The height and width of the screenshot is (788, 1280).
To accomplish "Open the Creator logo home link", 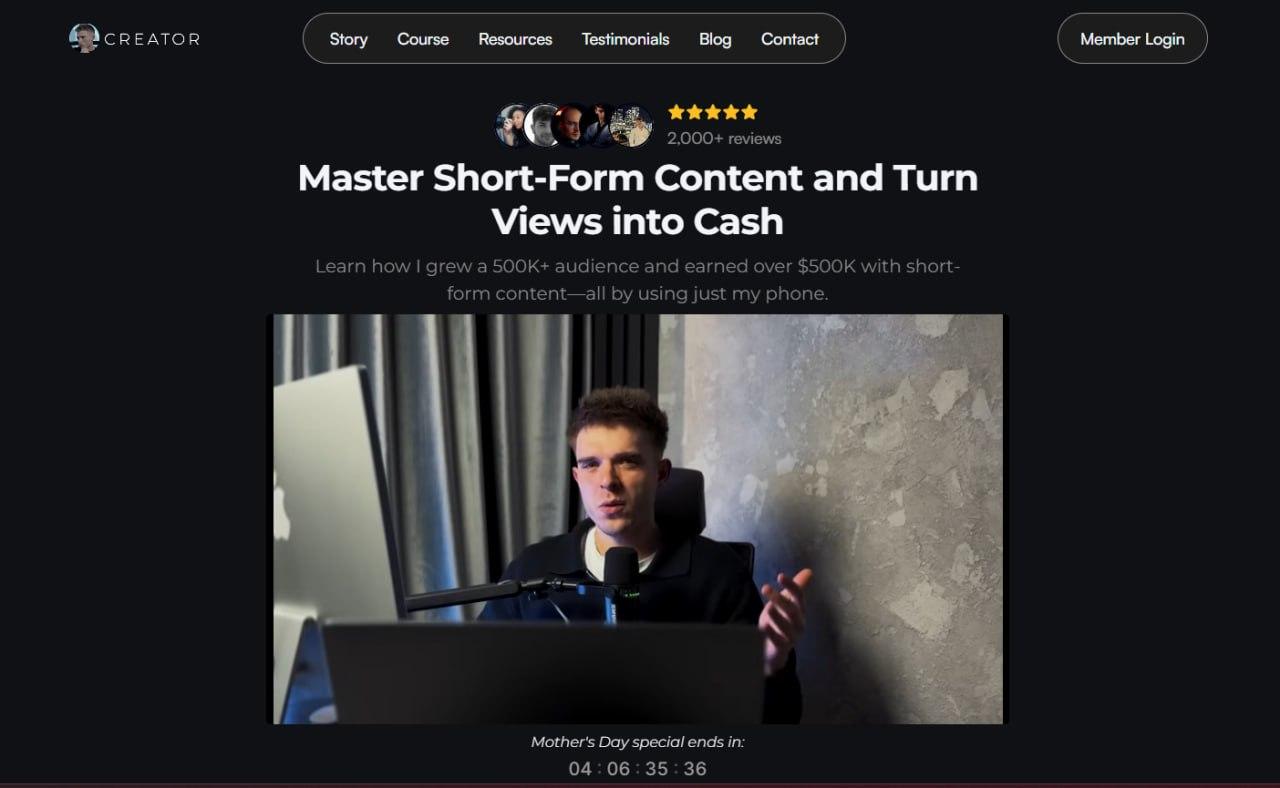I will [134, 39].
